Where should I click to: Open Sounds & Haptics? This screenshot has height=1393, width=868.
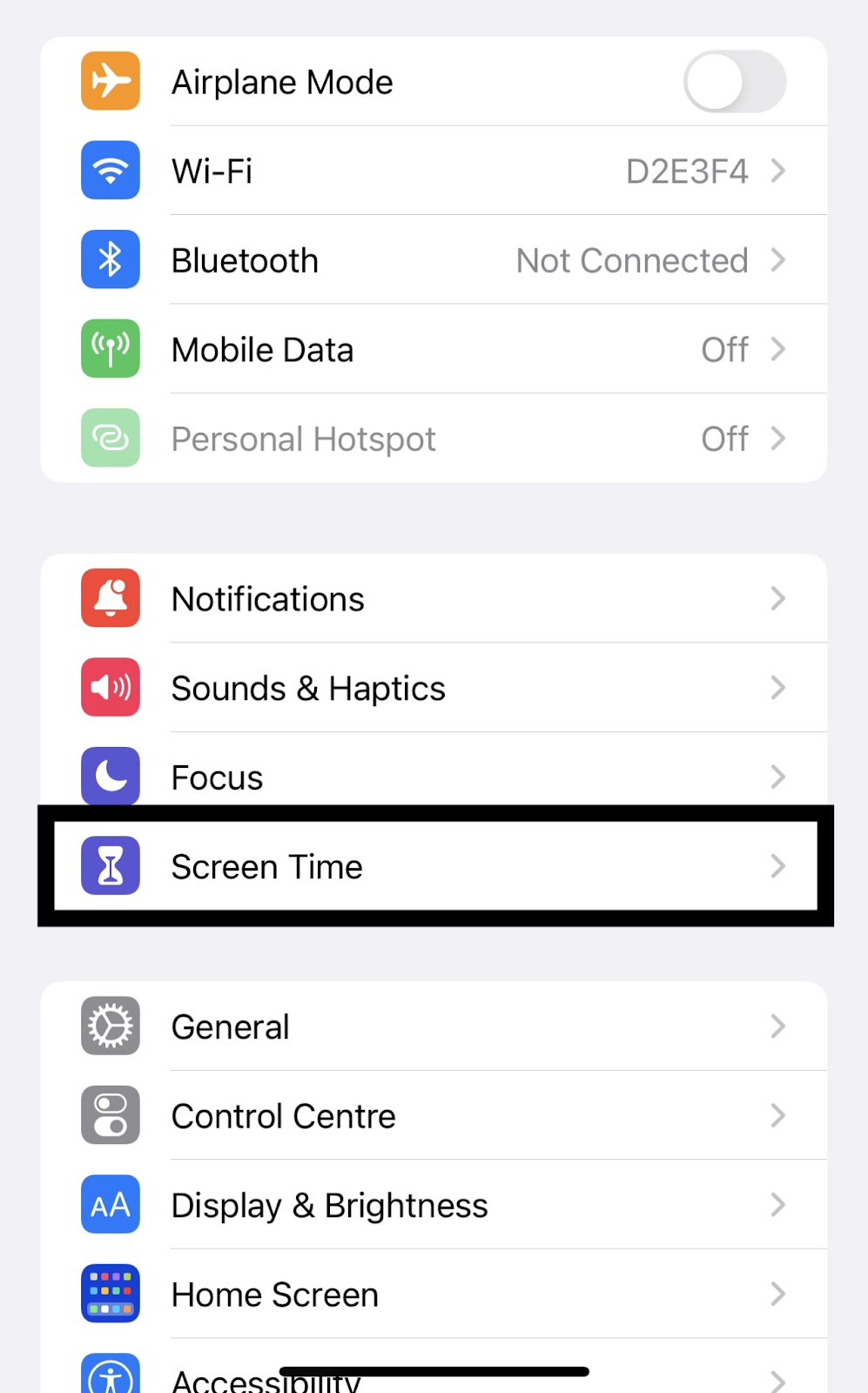434,688
